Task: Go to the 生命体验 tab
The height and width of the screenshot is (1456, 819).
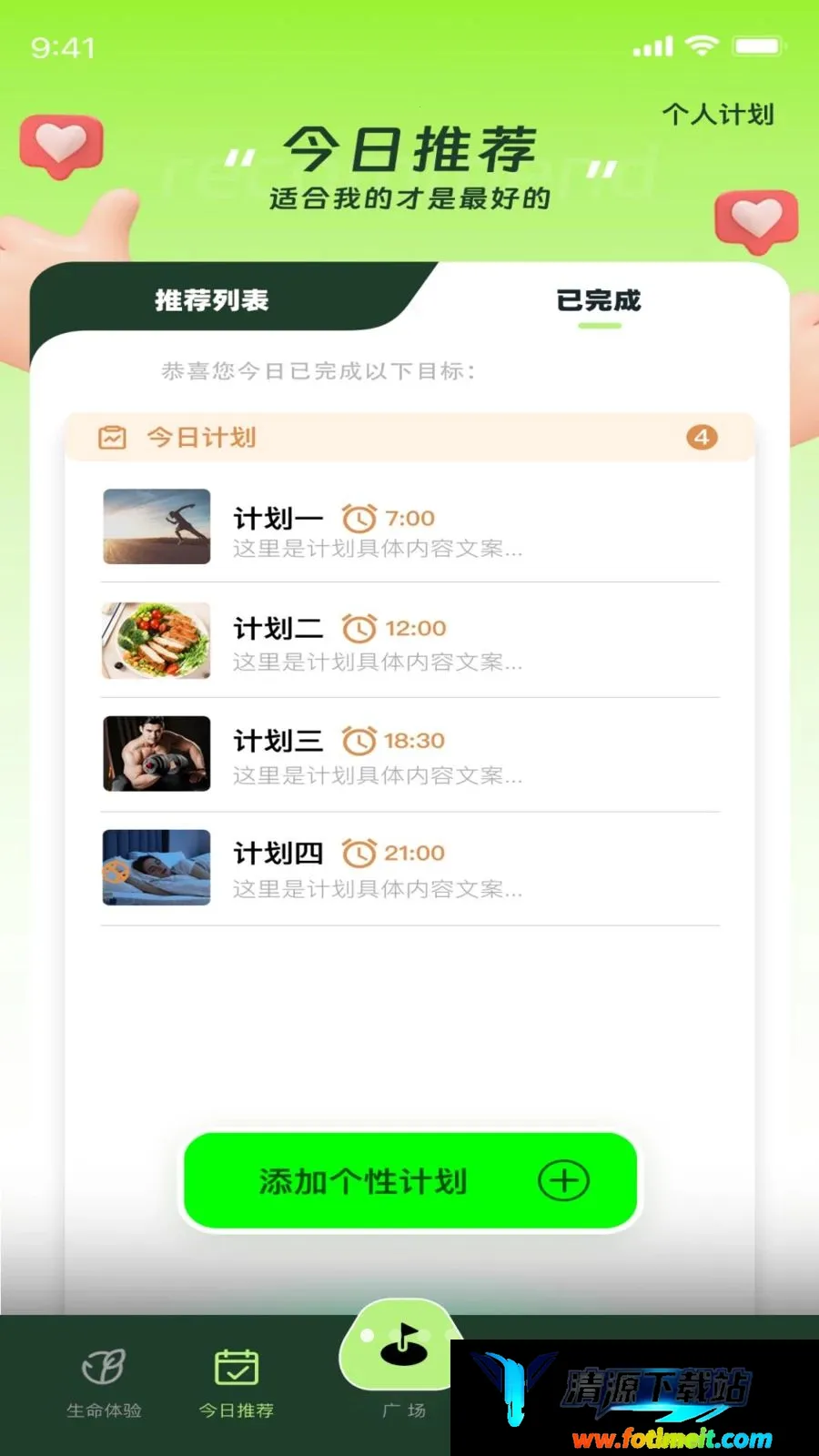Action: pyautogui.click(x=104, y=1383)
